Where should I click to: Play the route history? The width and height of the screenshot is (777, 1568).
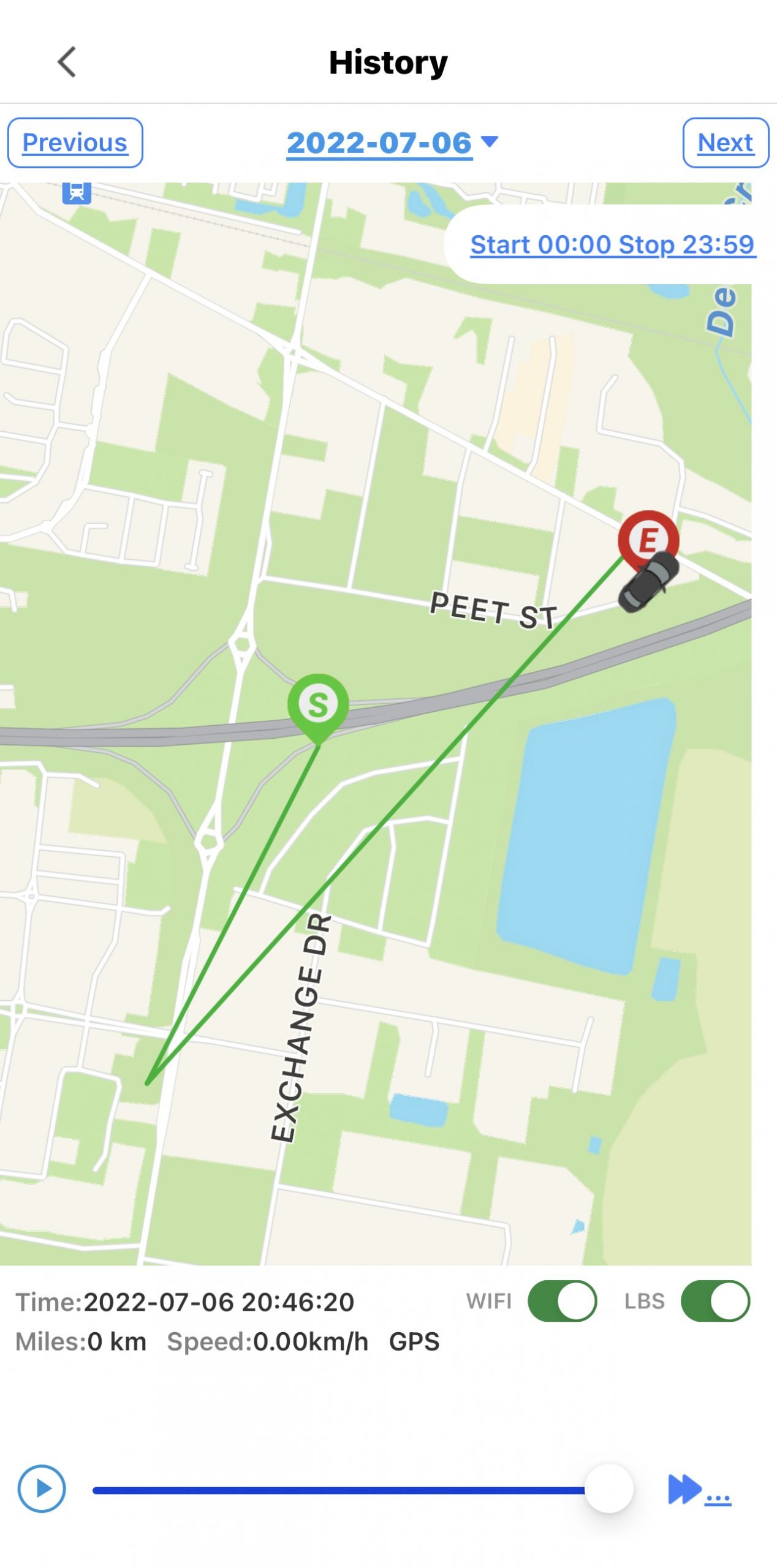pyautogui.click(x=42, y=1488)
